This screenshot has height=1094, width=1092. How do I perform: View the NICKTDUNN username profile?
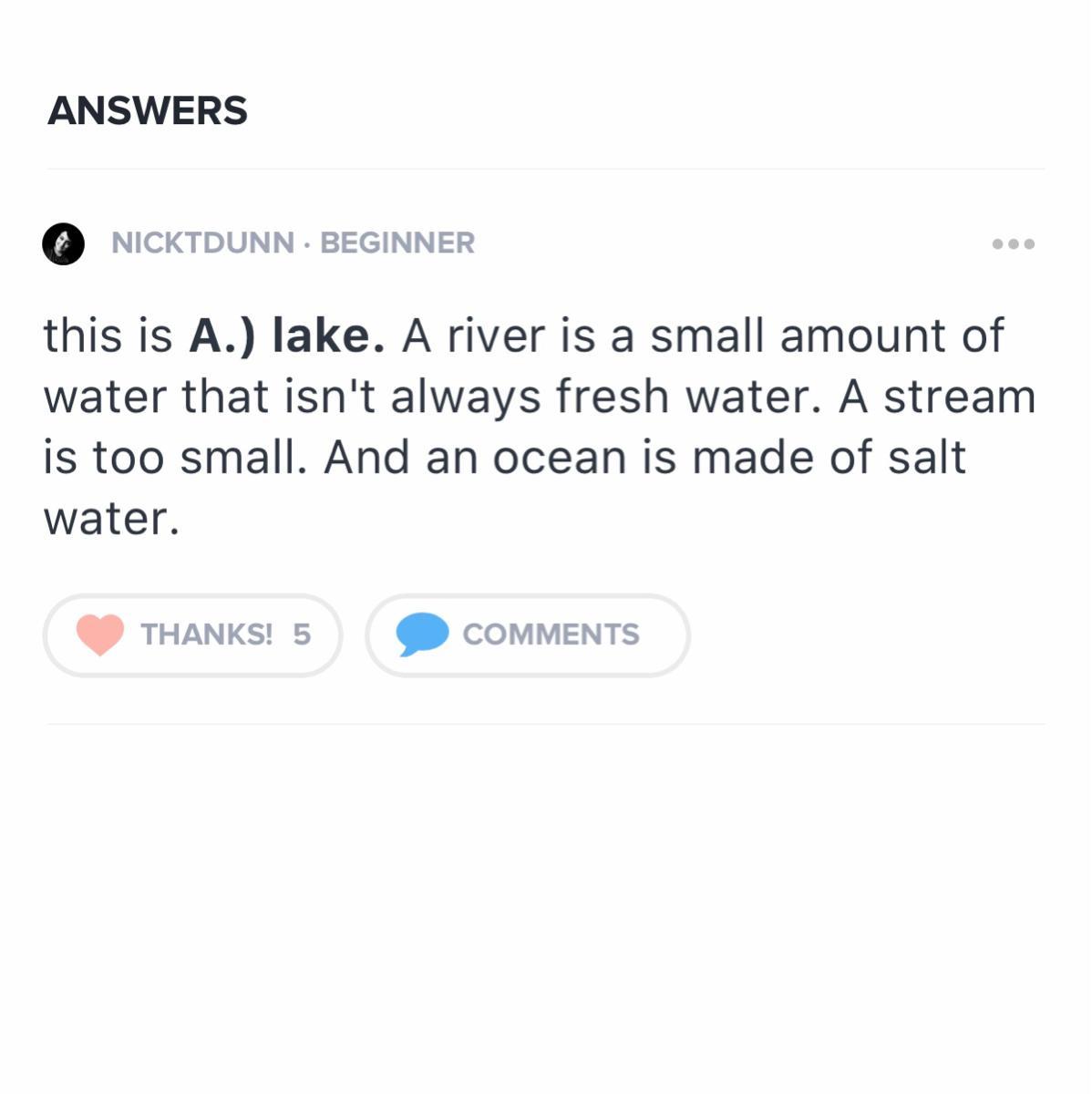pyautogui.click(x=202, y=243)
